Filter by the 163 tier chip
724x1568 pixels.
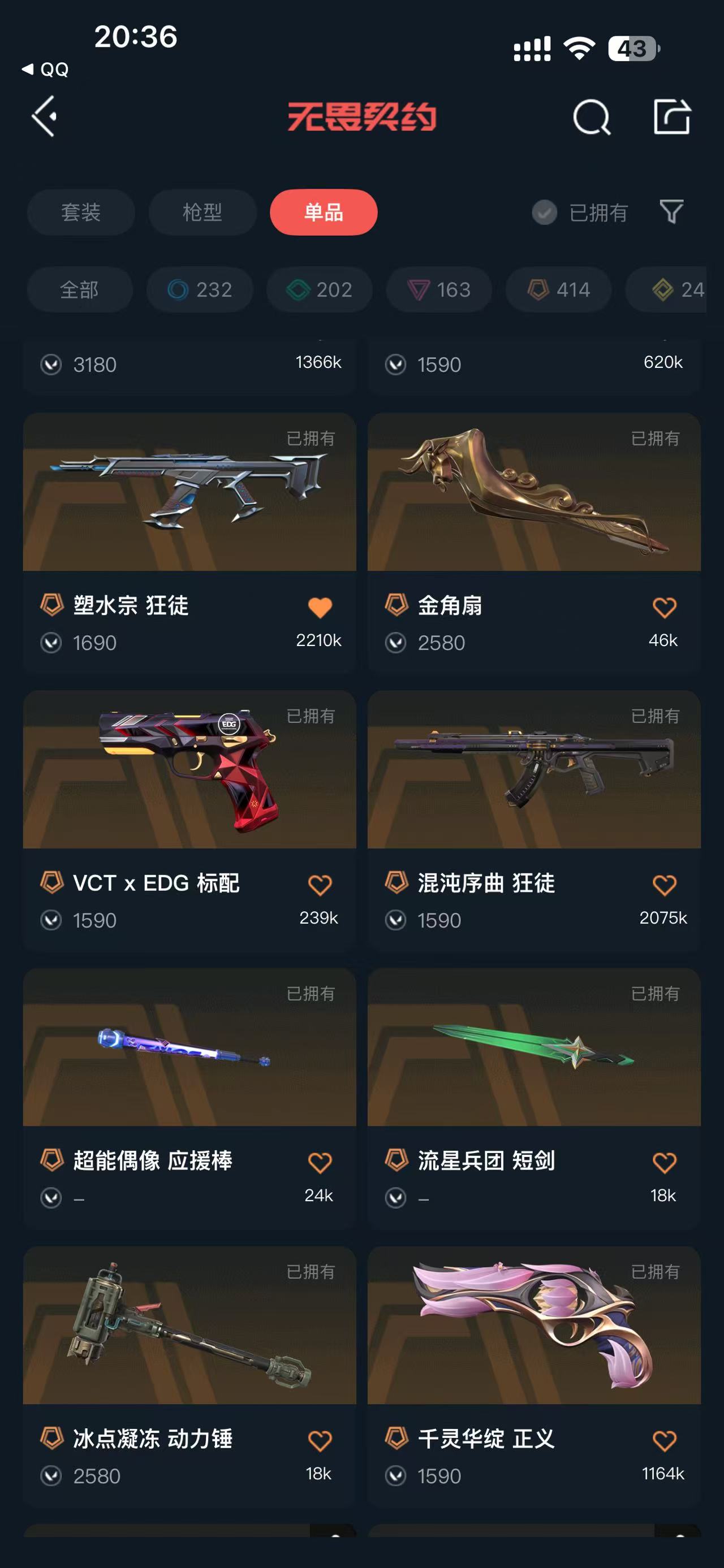click(x=439, y=290)
